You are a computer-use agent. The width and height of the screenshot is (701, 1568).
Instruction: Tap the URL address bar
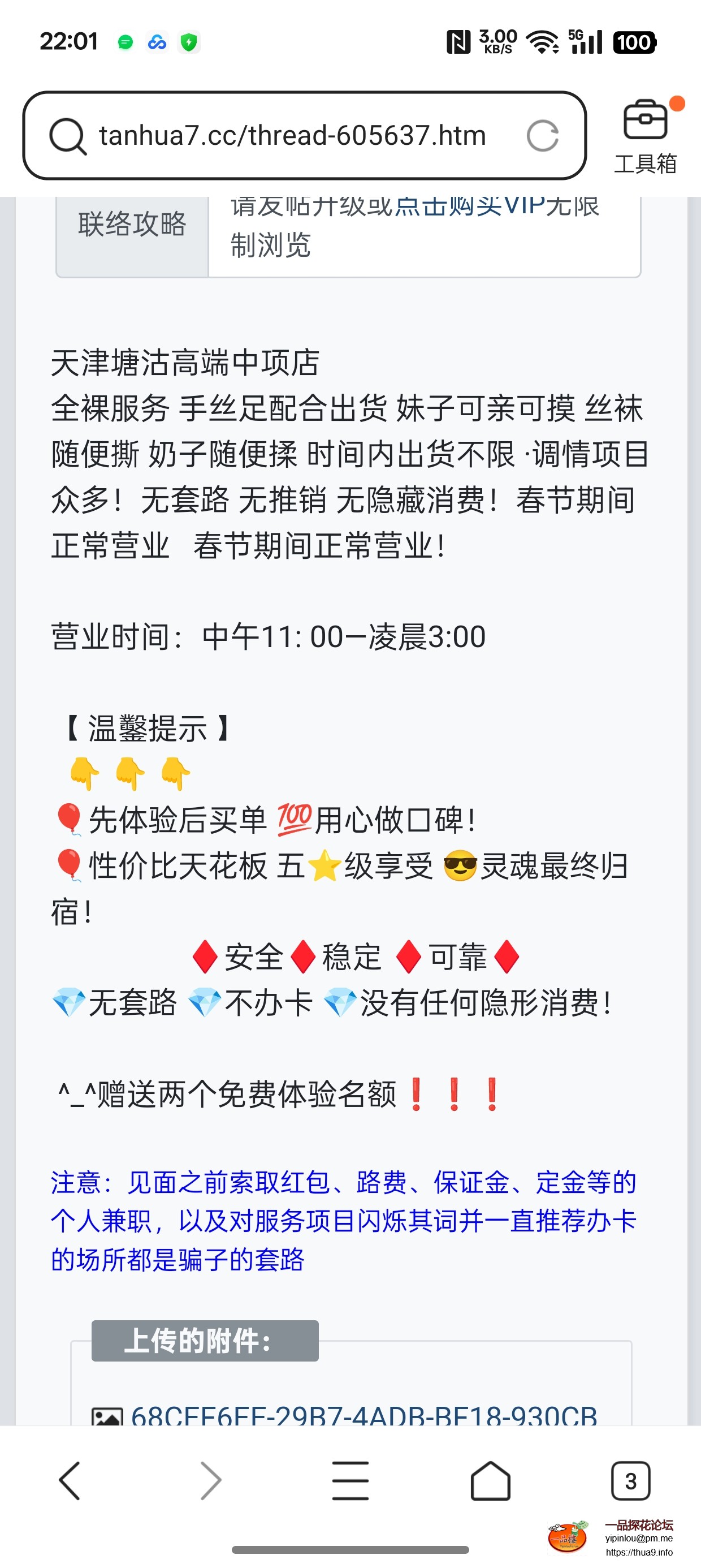(x=292, y=135)
